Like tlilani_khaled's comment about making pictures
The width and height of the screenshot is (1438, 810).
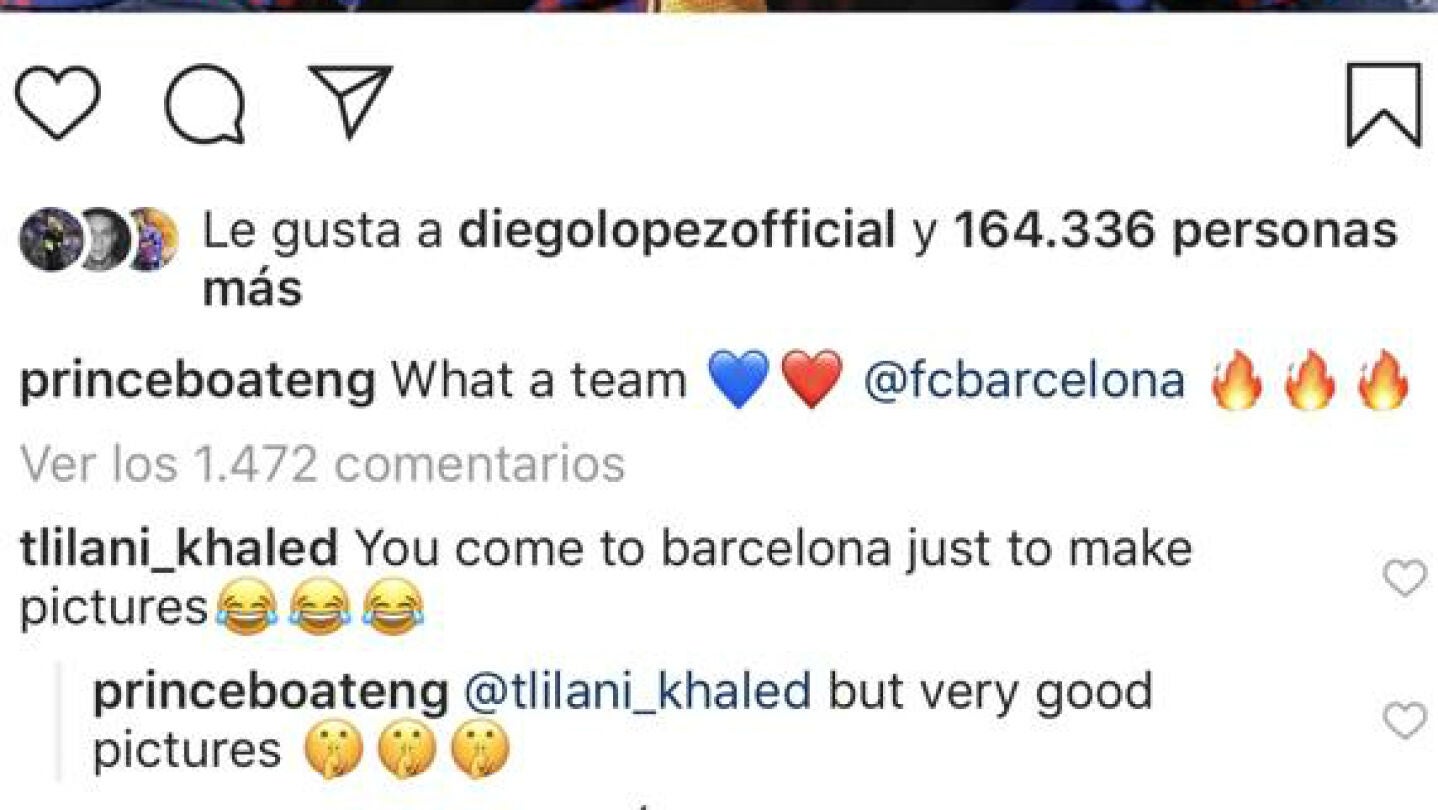(1403, 578)
